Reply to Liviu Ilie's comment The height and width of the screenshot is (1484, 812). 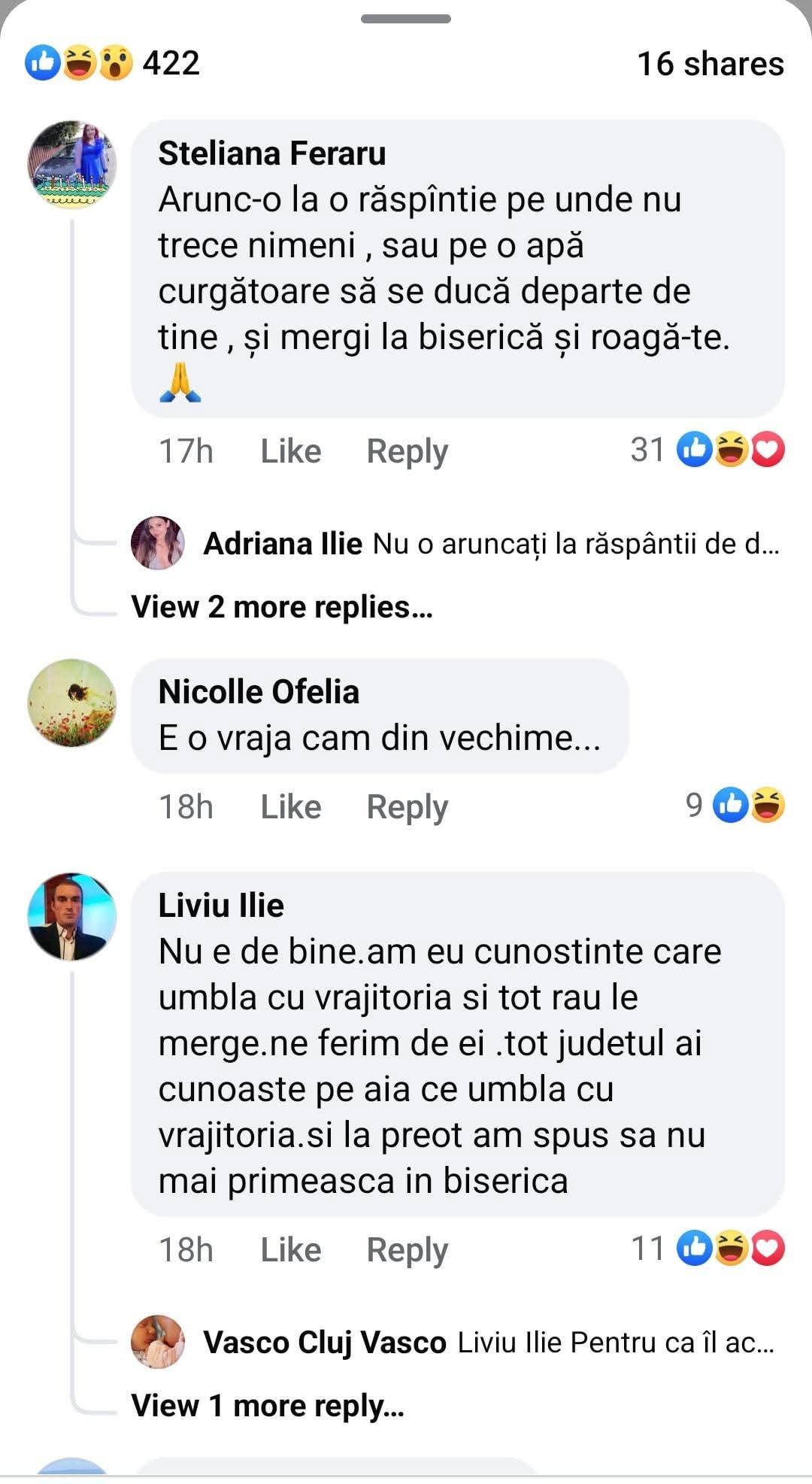click(407, 1249)
